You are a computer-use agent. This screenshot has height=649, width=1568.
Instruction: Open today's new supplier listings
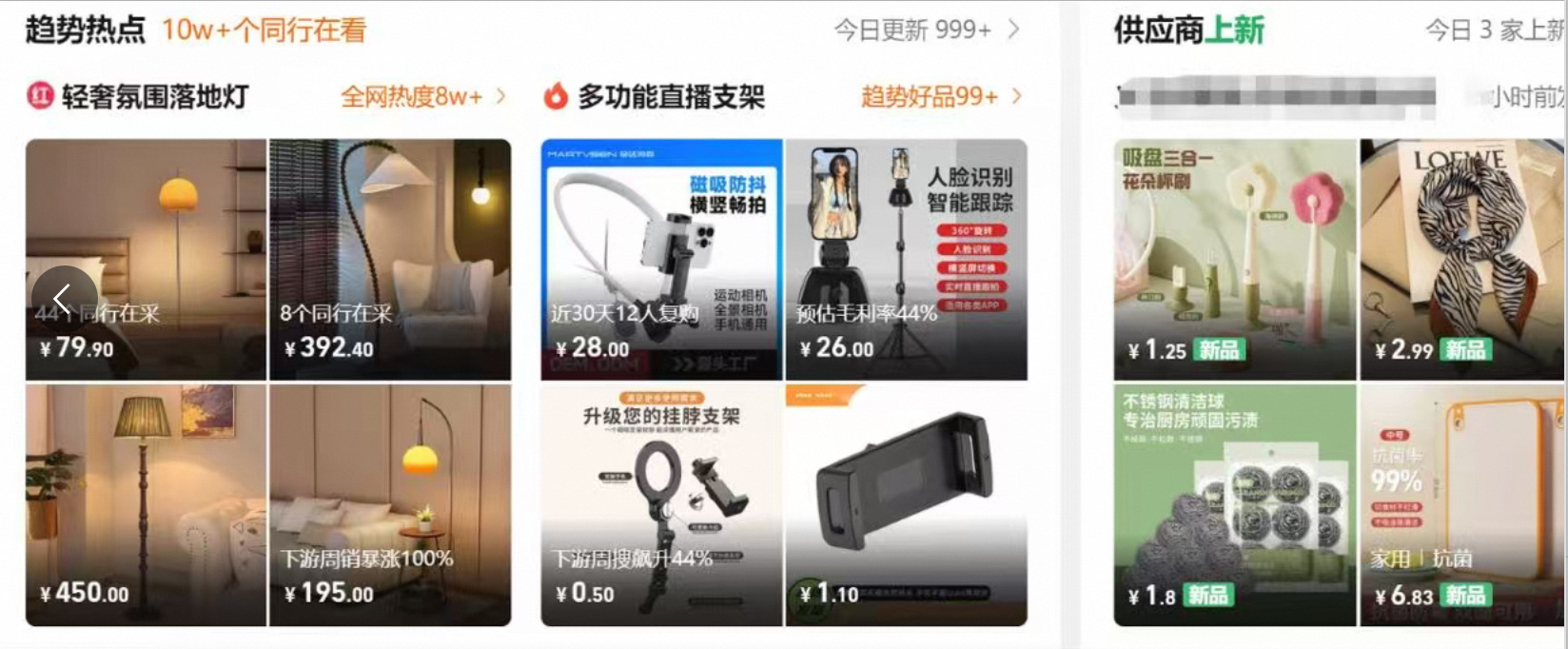tap(1492, 30)
